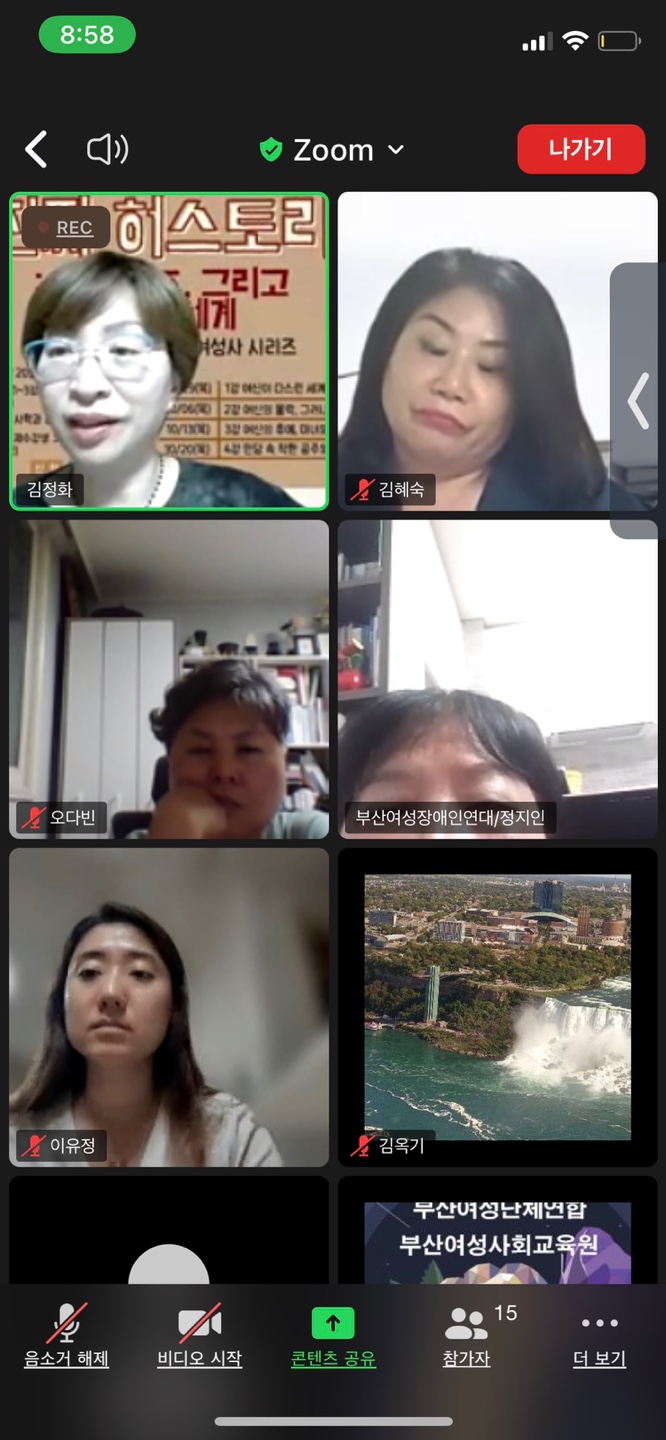Select 오다빈's video tile
The height and width of the screenshot is (1440, 666).
(169, 678)
